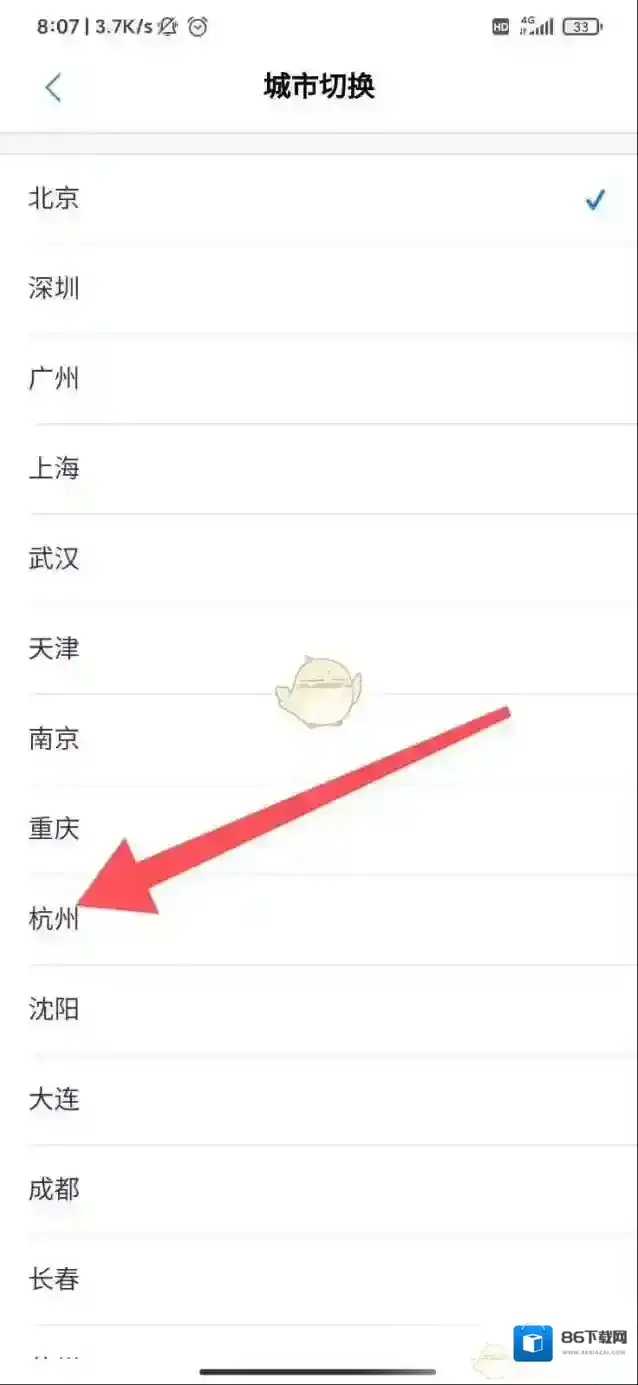Select the 南京 row
638x1385 pixels.
point(54,739)
